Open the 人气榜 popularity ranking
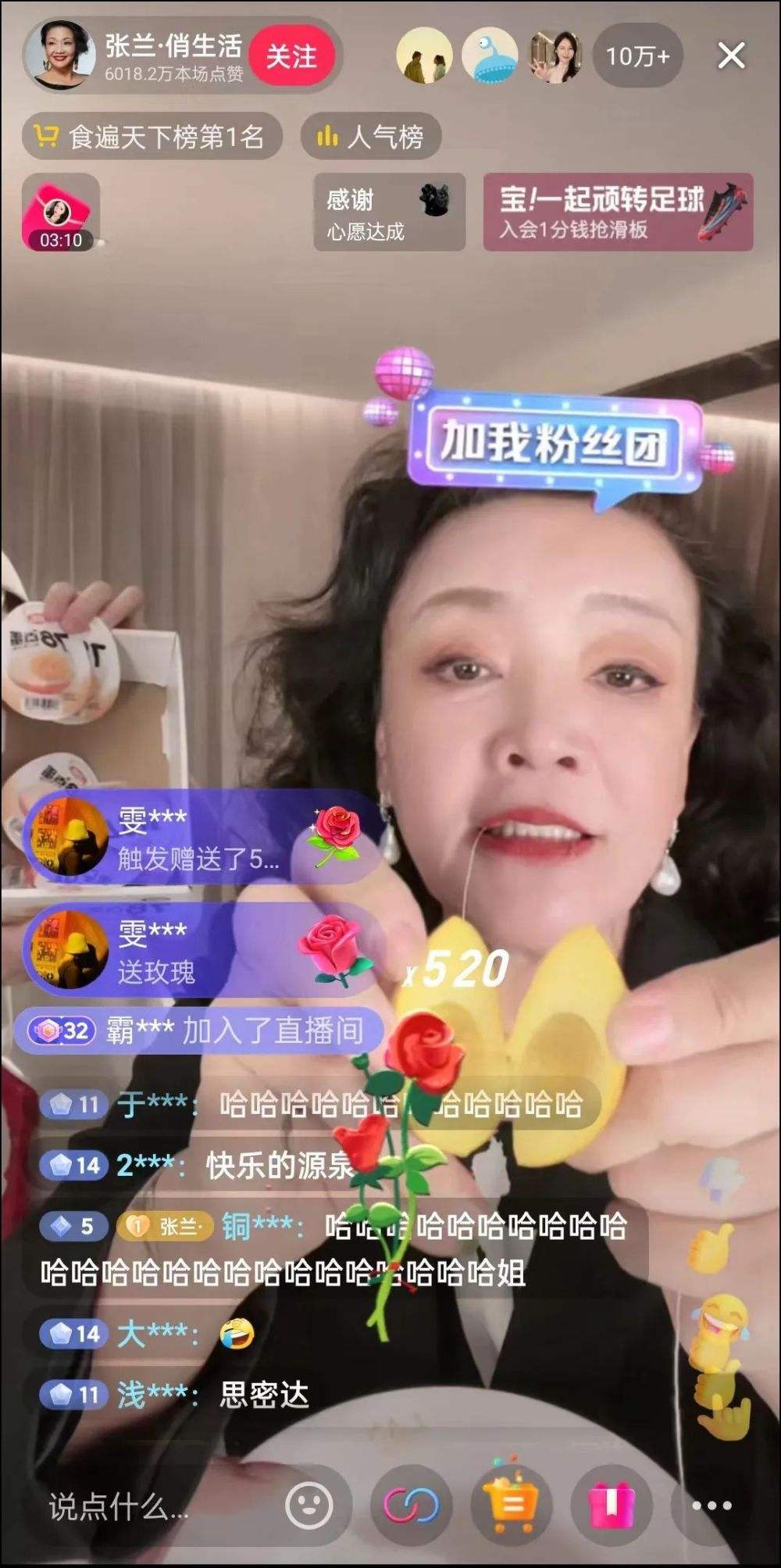 (370, 135)
